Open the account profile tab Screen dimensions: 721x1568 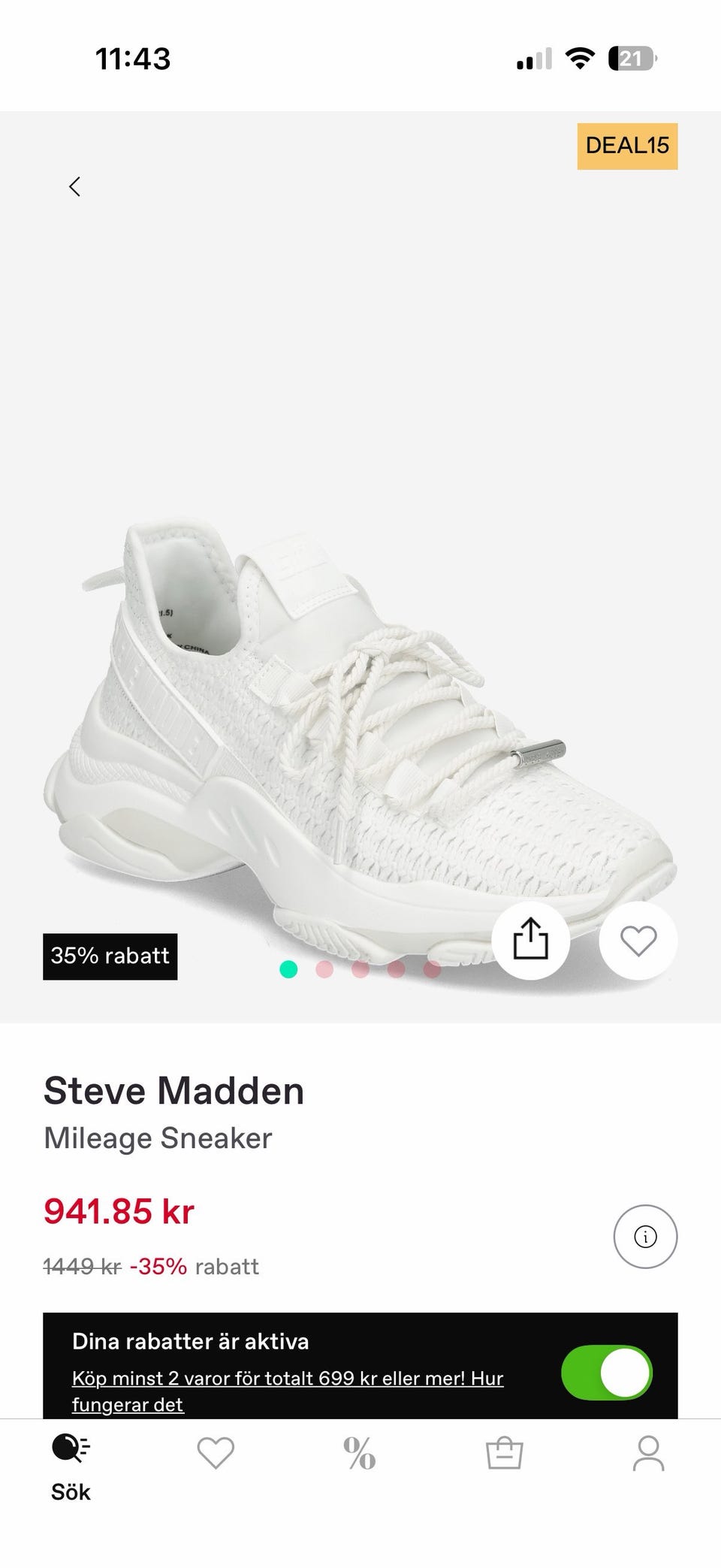[x=648, y=1453]
